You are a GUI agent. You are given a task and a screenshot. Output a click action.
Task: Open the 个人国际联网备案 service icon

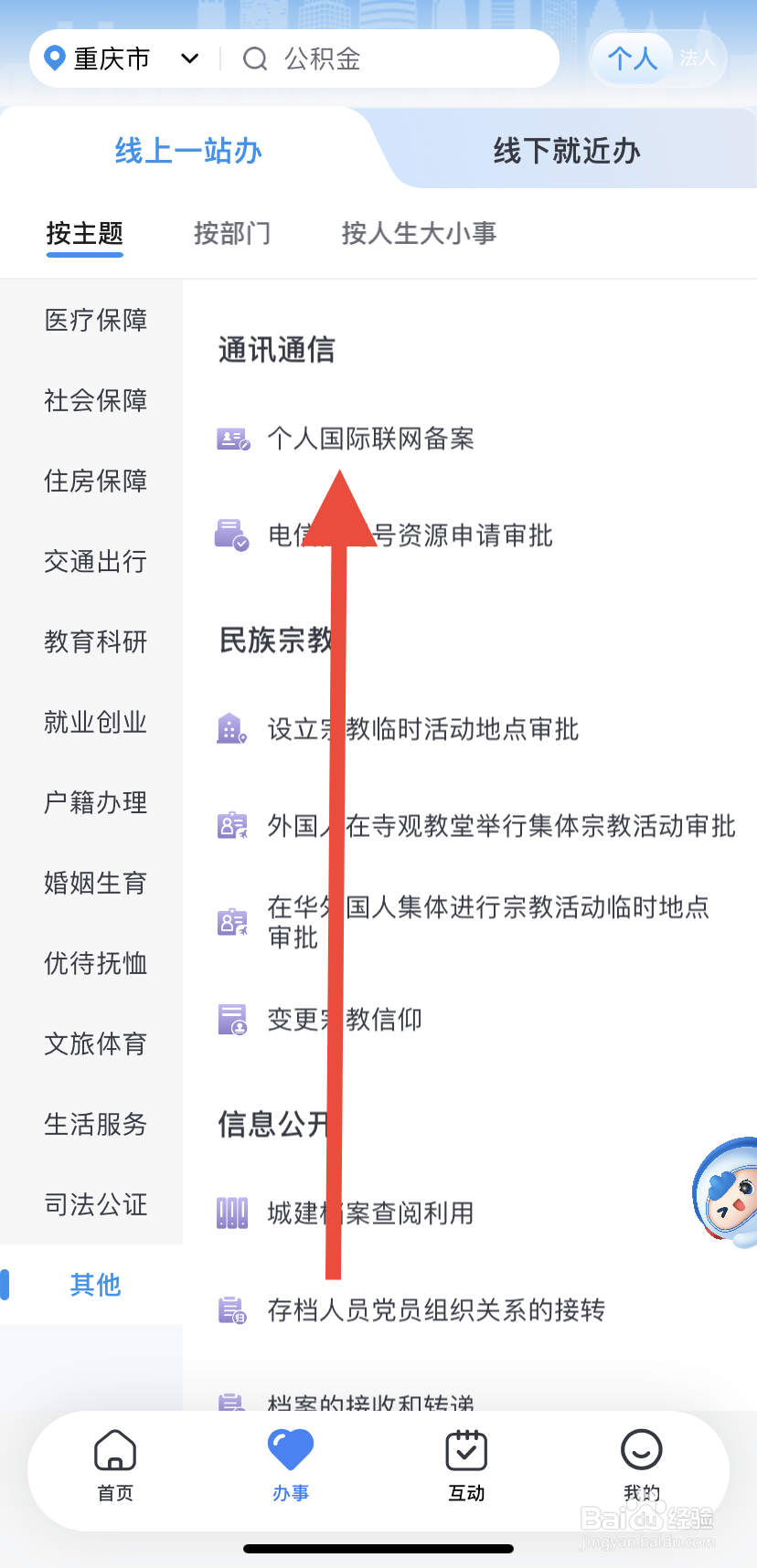point(232,439)
